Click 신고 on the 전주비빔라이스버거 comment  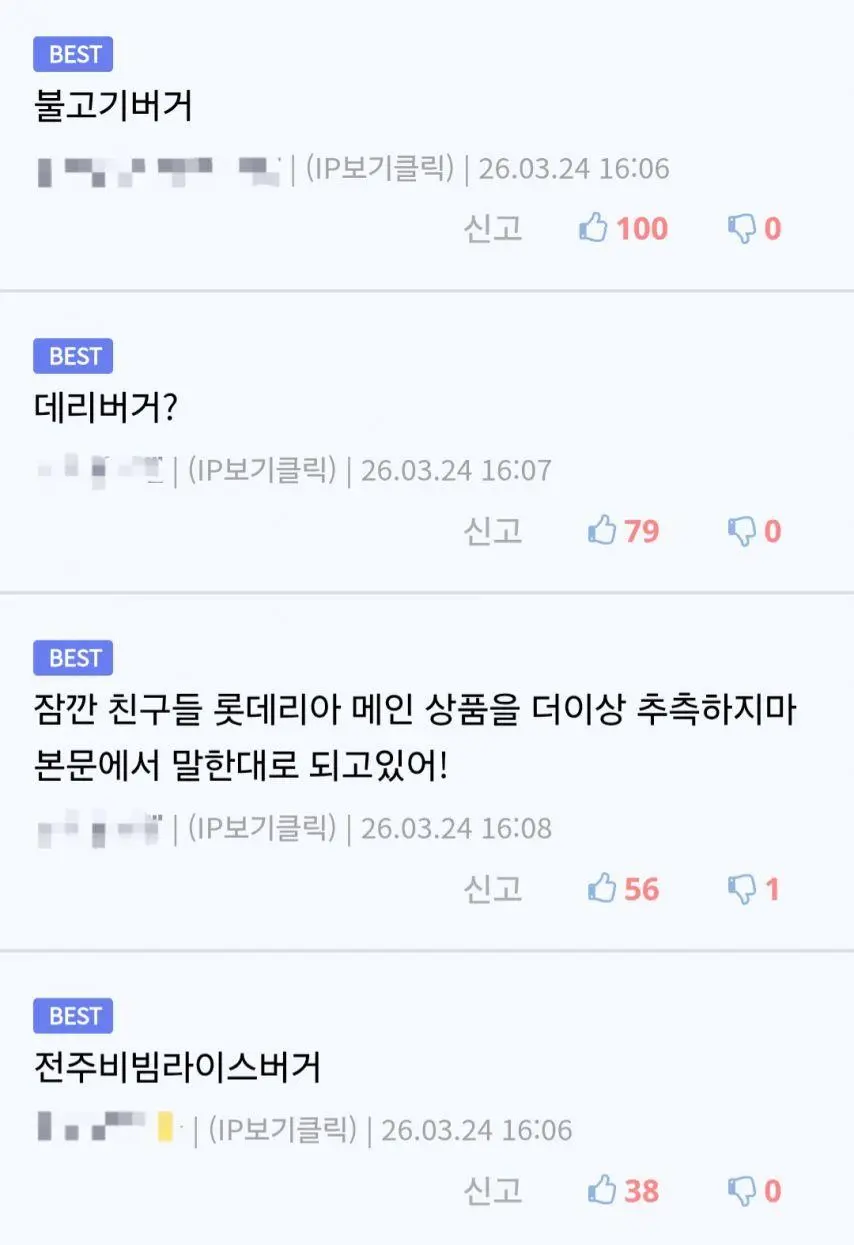(x=490, y=1191)
